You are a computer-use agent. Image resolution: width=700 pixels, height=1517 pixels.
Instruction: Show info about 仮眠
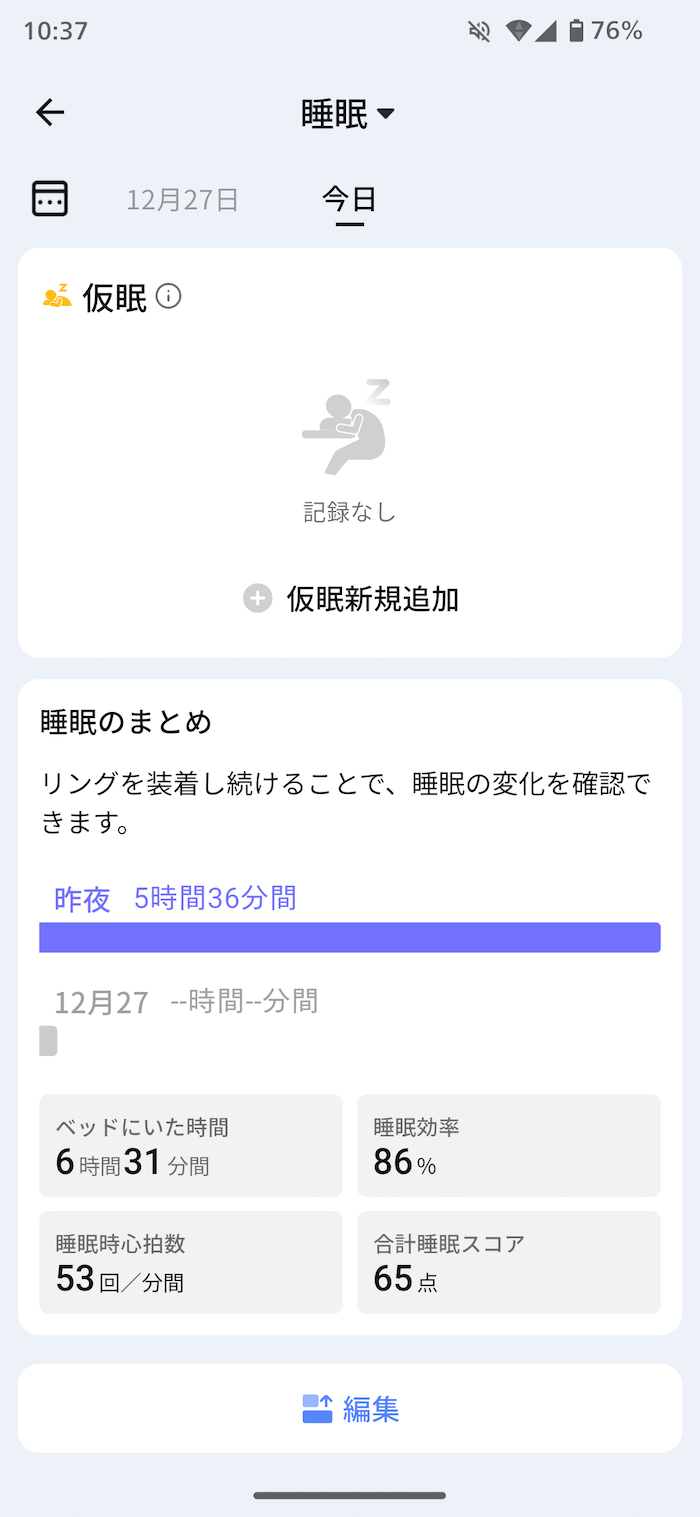coord(169,296)
